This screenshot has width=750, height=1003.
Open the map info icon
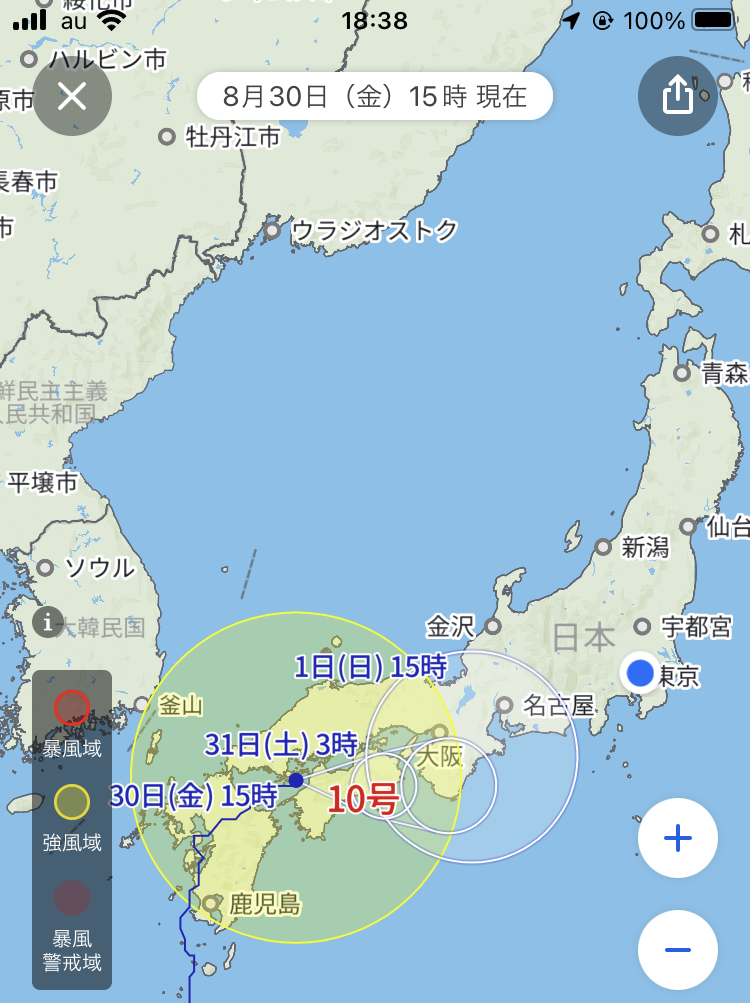point(48,621)
